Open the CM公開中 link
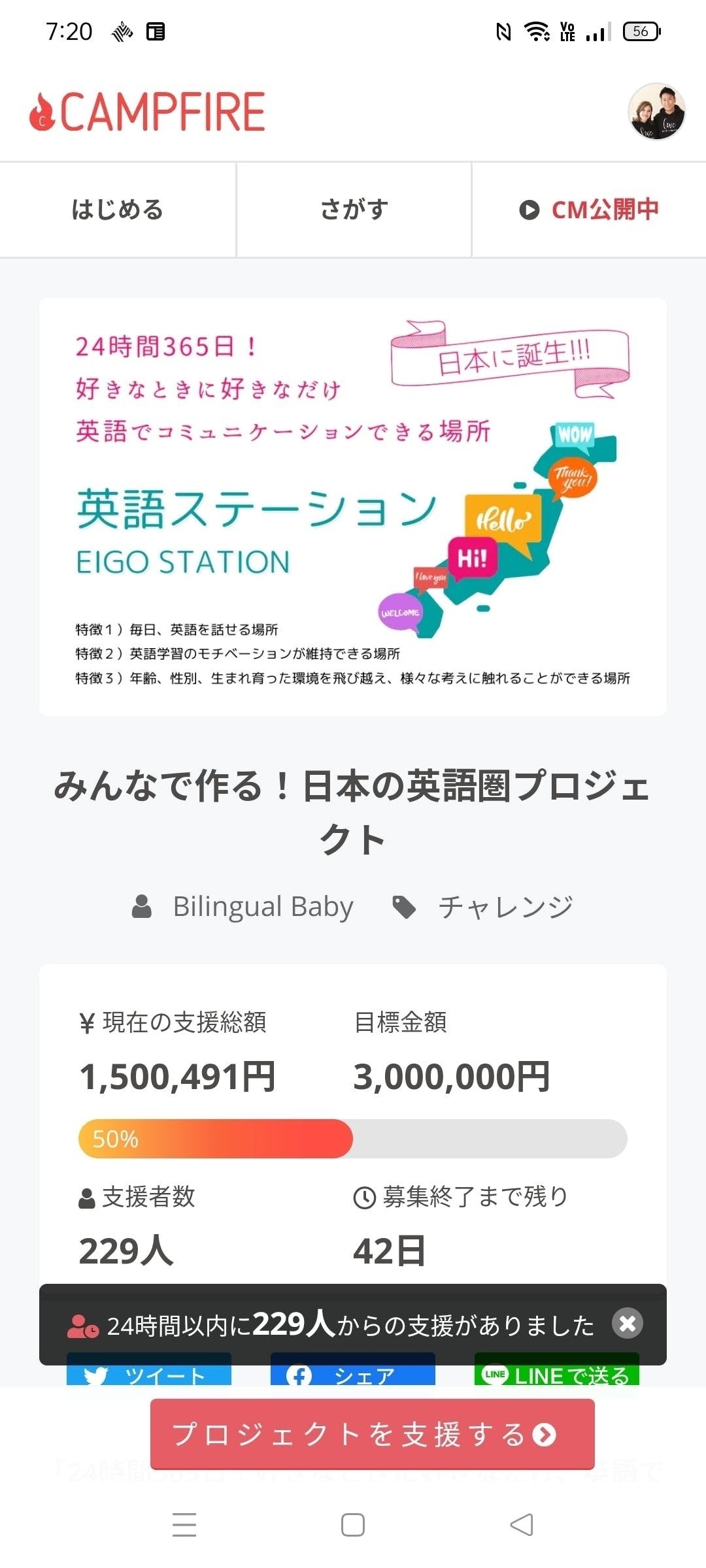The width and height of the screenshot is (706, 1568). pyautogui.click(x=589, y=210)
